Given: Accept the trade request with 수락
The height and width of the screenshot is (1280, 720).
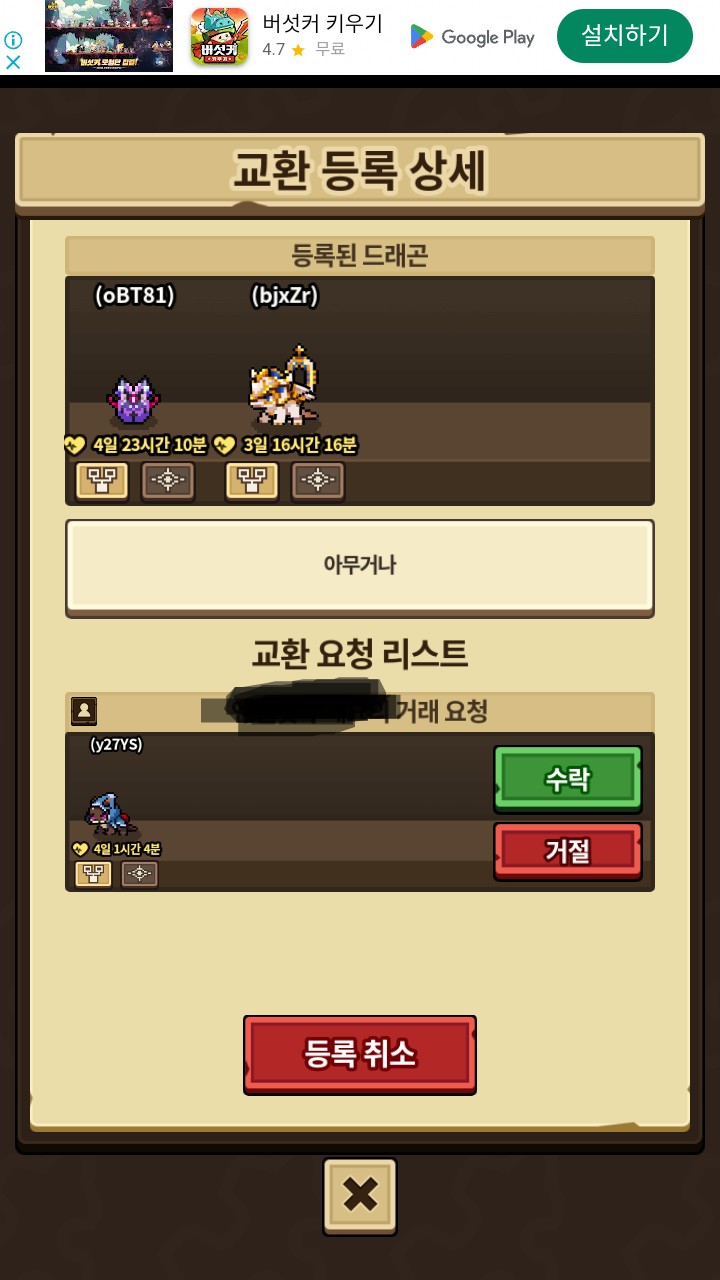Looking at the screenshot, I should pyautogui.click(x=567, y=779).
